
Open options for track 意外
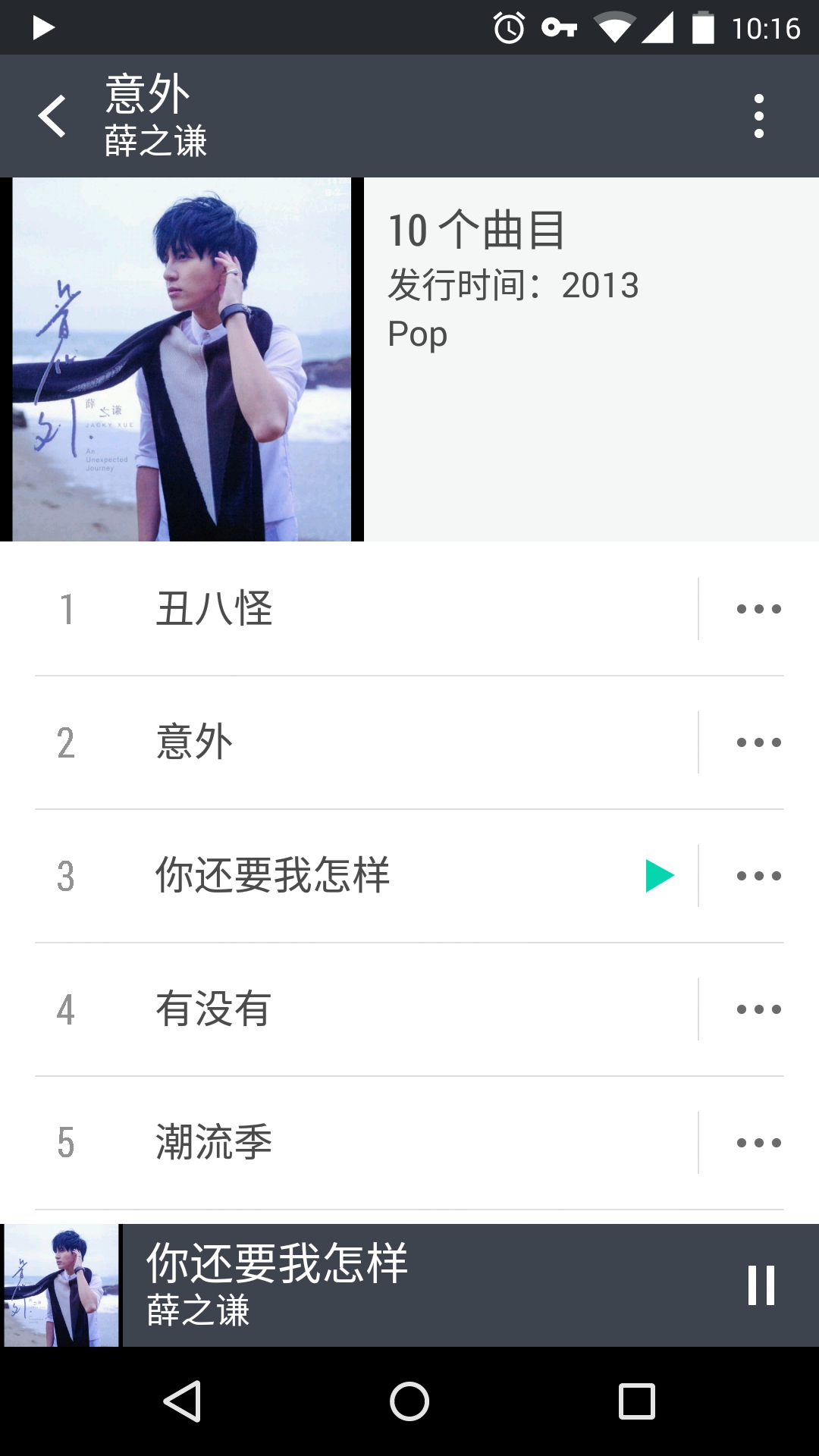click(759, 741)
